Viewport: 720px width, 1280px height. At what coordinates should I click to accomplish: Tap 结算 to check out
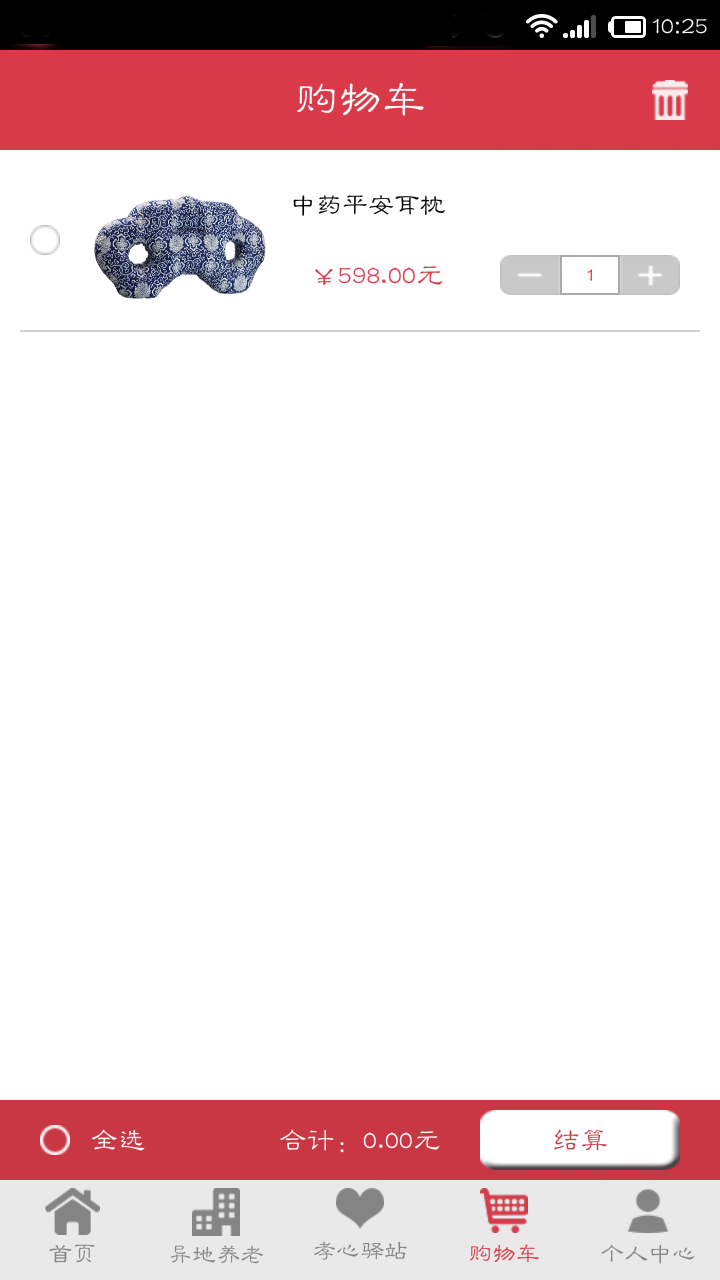[580, 1139]
